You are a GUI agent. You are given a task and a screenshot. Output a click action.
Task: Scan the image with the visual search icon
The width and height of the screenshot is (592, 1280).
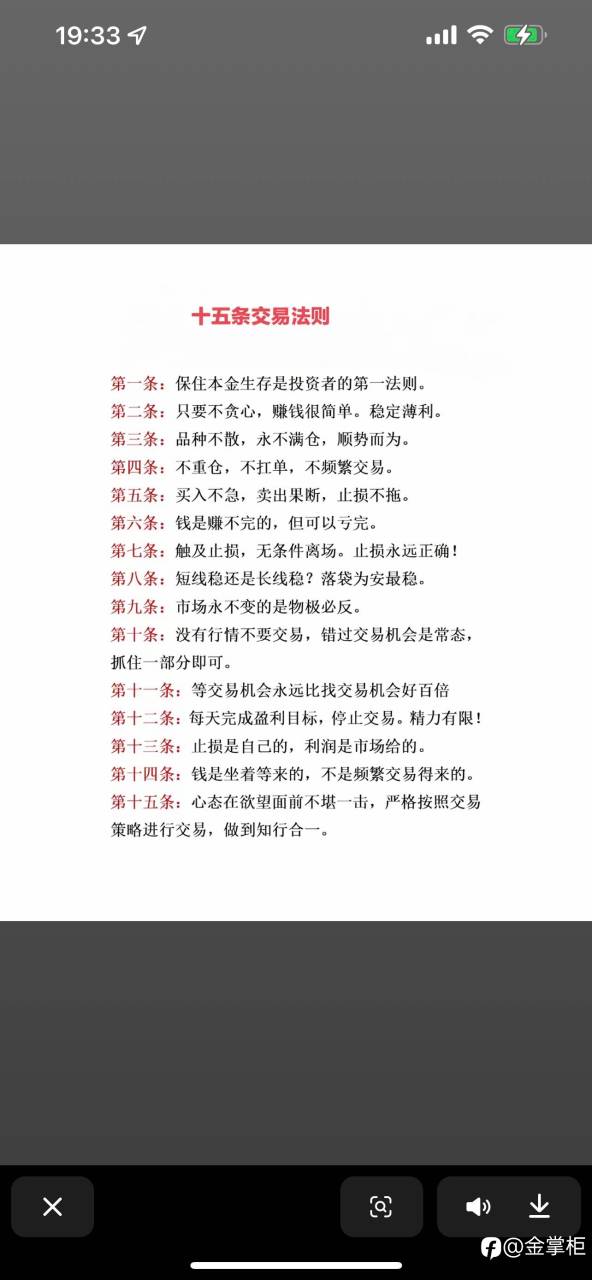381,1207
